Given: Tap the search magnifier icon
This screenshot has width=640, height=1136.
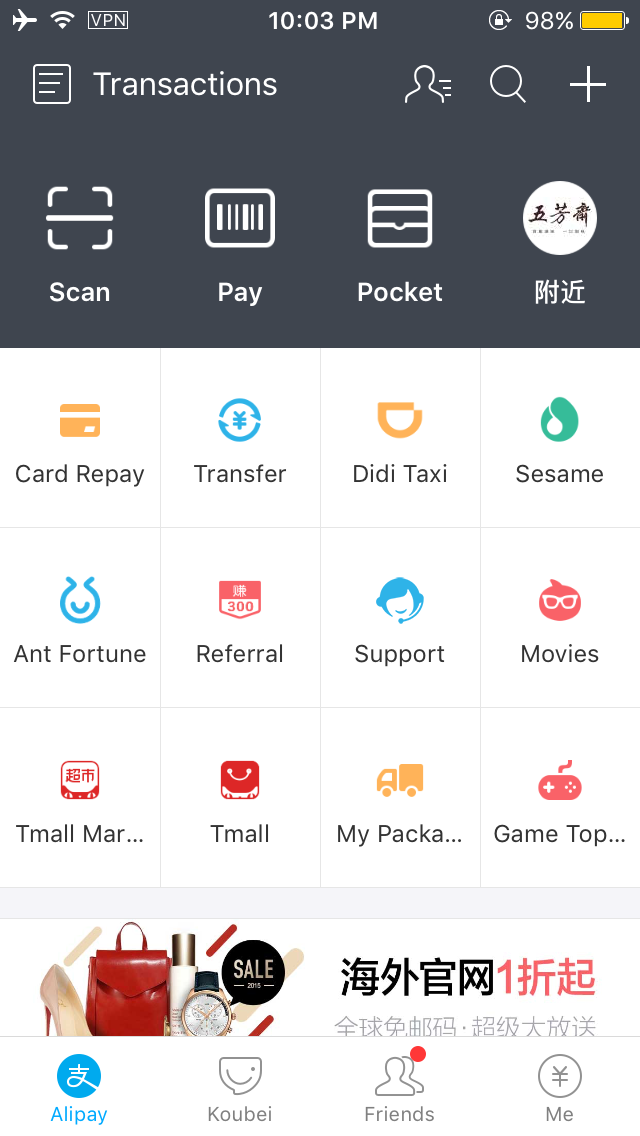Looking at the screenshot, I should (508, 85).
